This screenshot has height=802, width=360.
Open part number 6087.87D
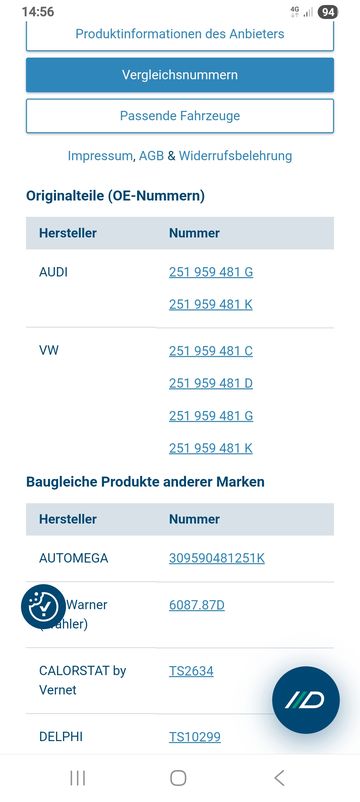(x=197, y=605)
